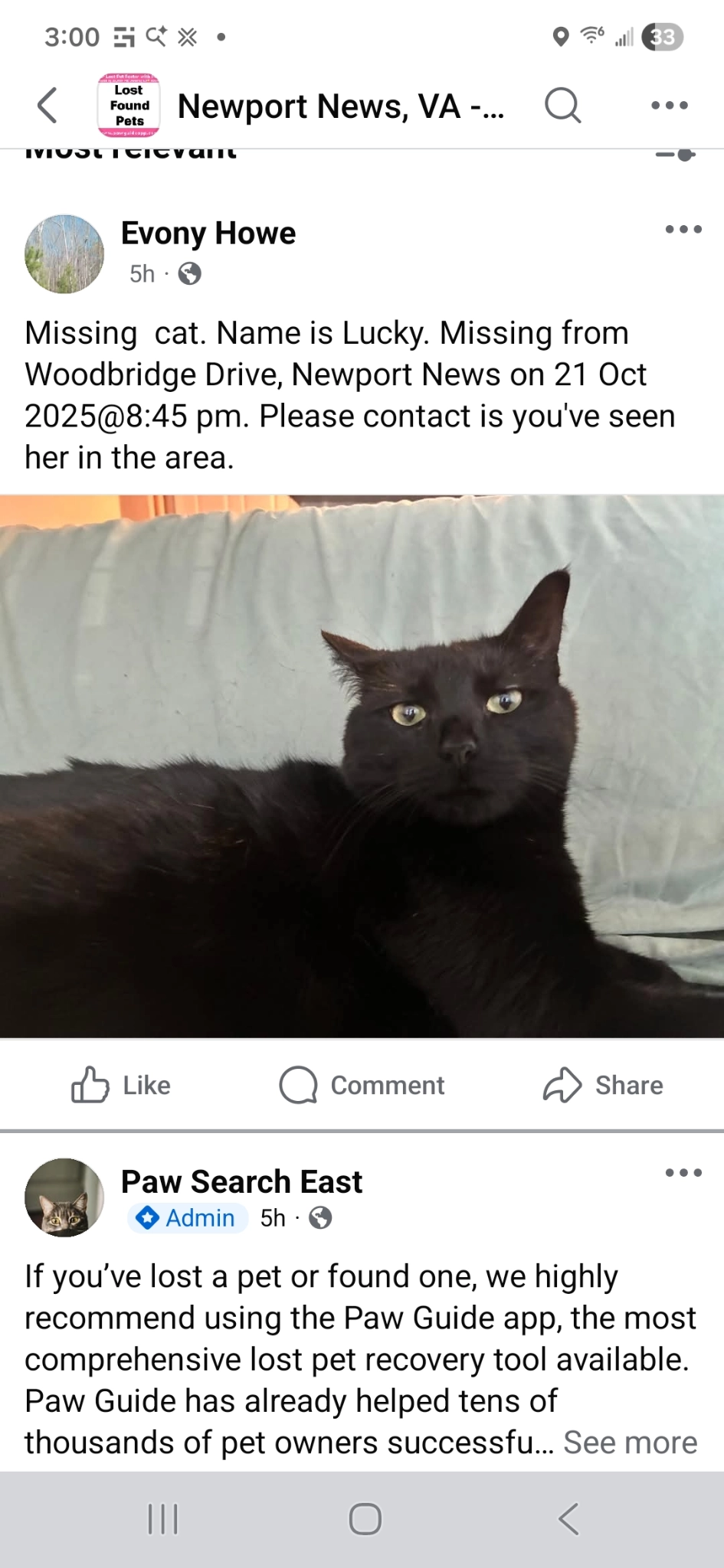Tap the system home button
The image size is (724, 1568).
coord(365,1519)
